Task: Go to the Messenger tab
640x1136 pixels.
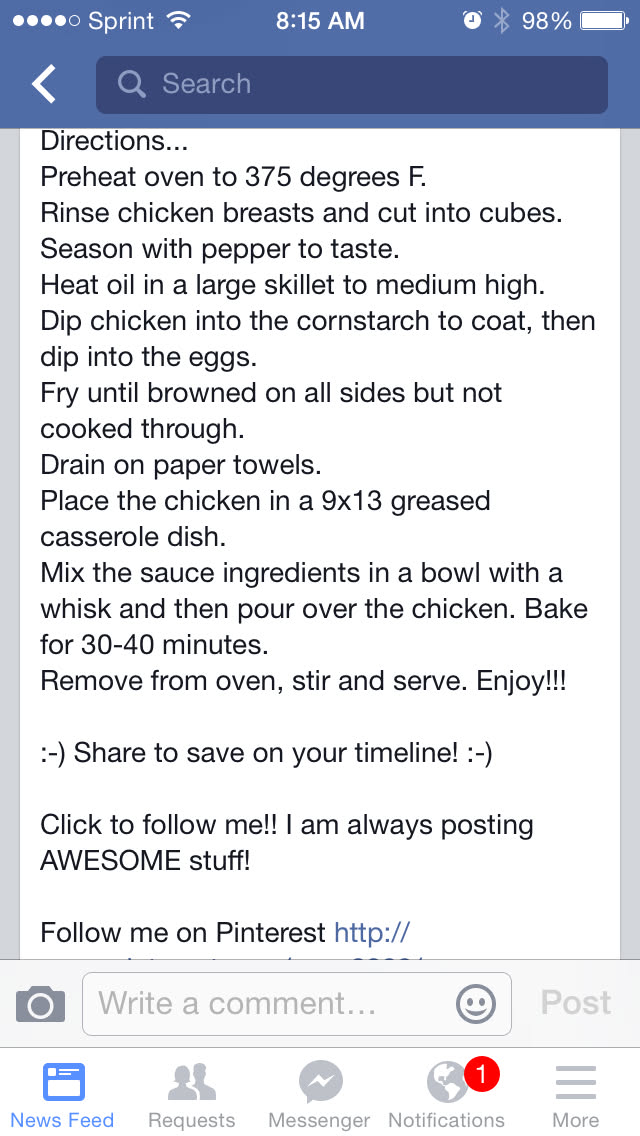Action: point(320,1095)
